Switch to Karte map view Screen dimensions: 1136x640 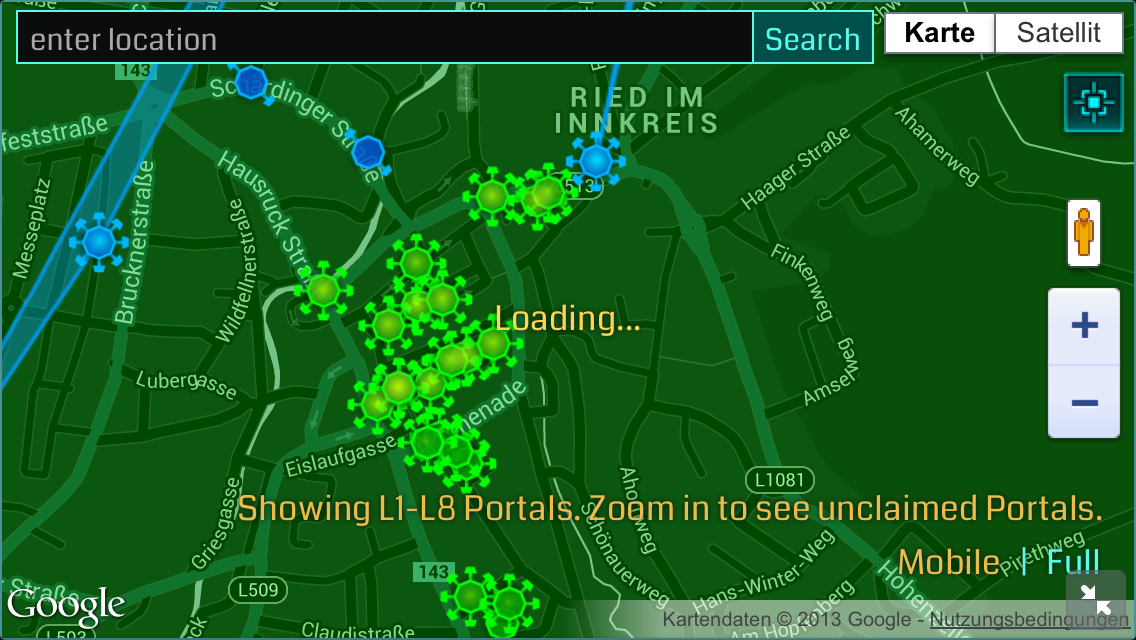[x=939, y=33]
